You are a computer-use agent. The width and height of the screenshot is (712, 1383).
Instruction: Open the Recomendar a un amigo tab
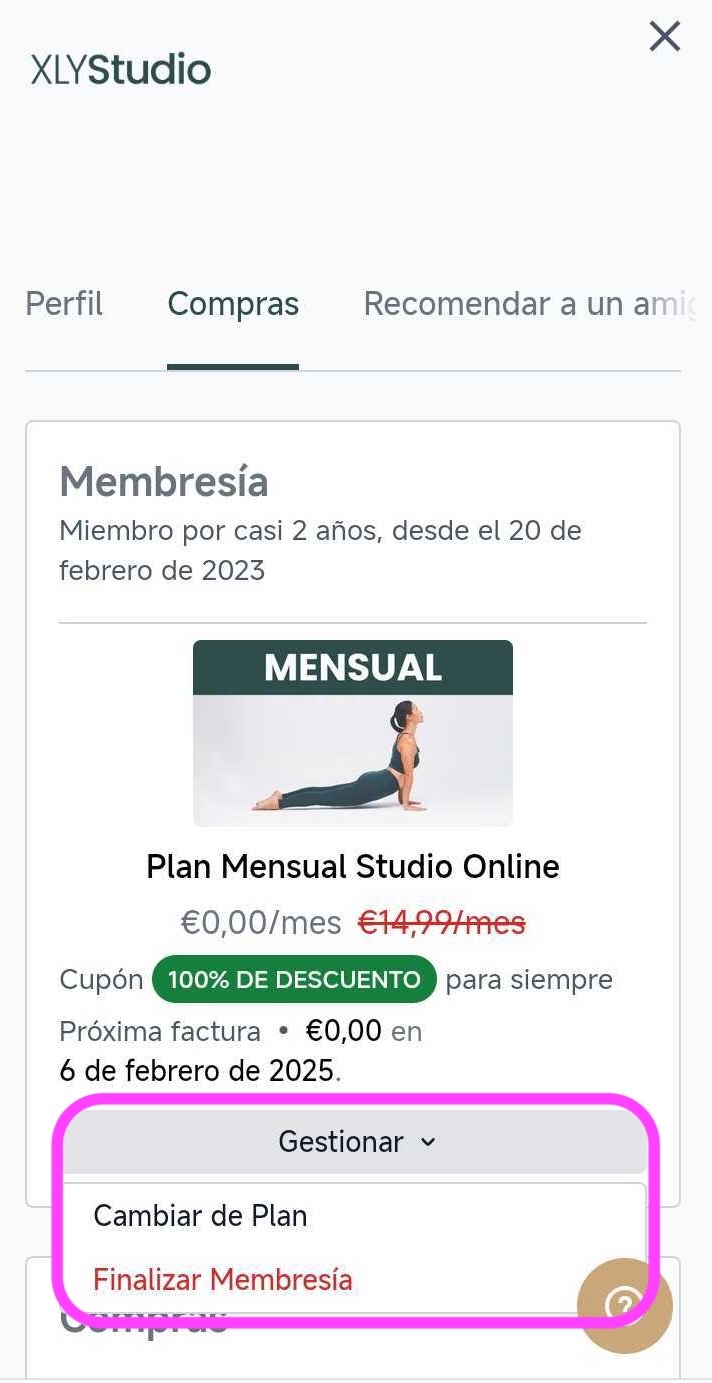(528, 304)
